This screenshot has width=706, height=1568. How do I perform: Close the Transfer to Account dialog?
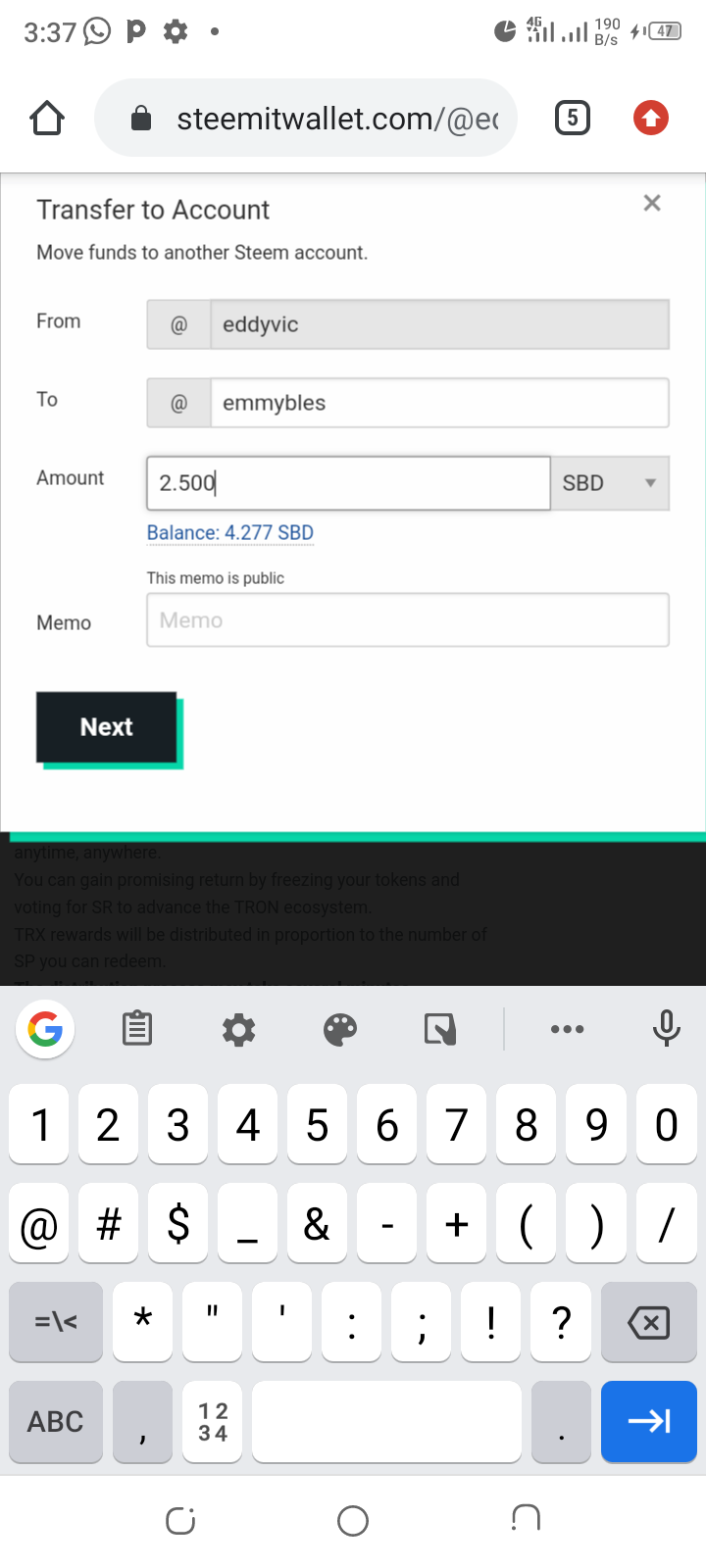pyautogui.click(x=652, y=203)
